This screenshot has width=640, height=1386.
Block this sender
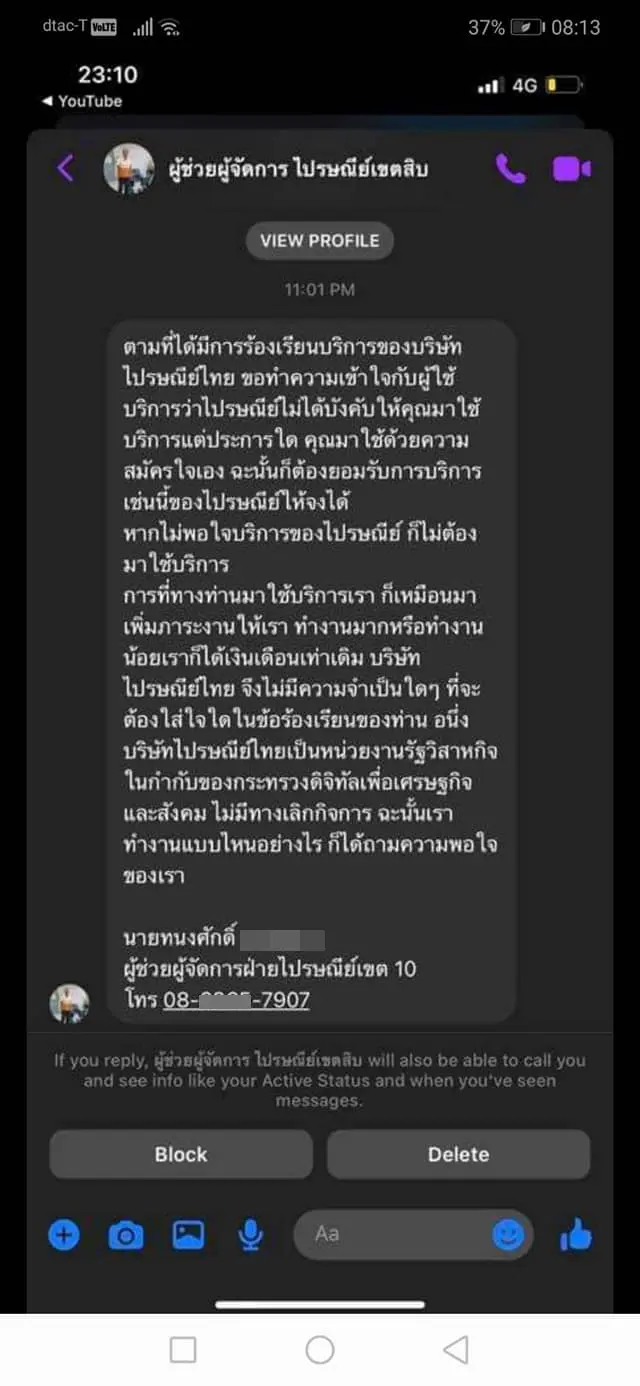(x=181, y=1154)
